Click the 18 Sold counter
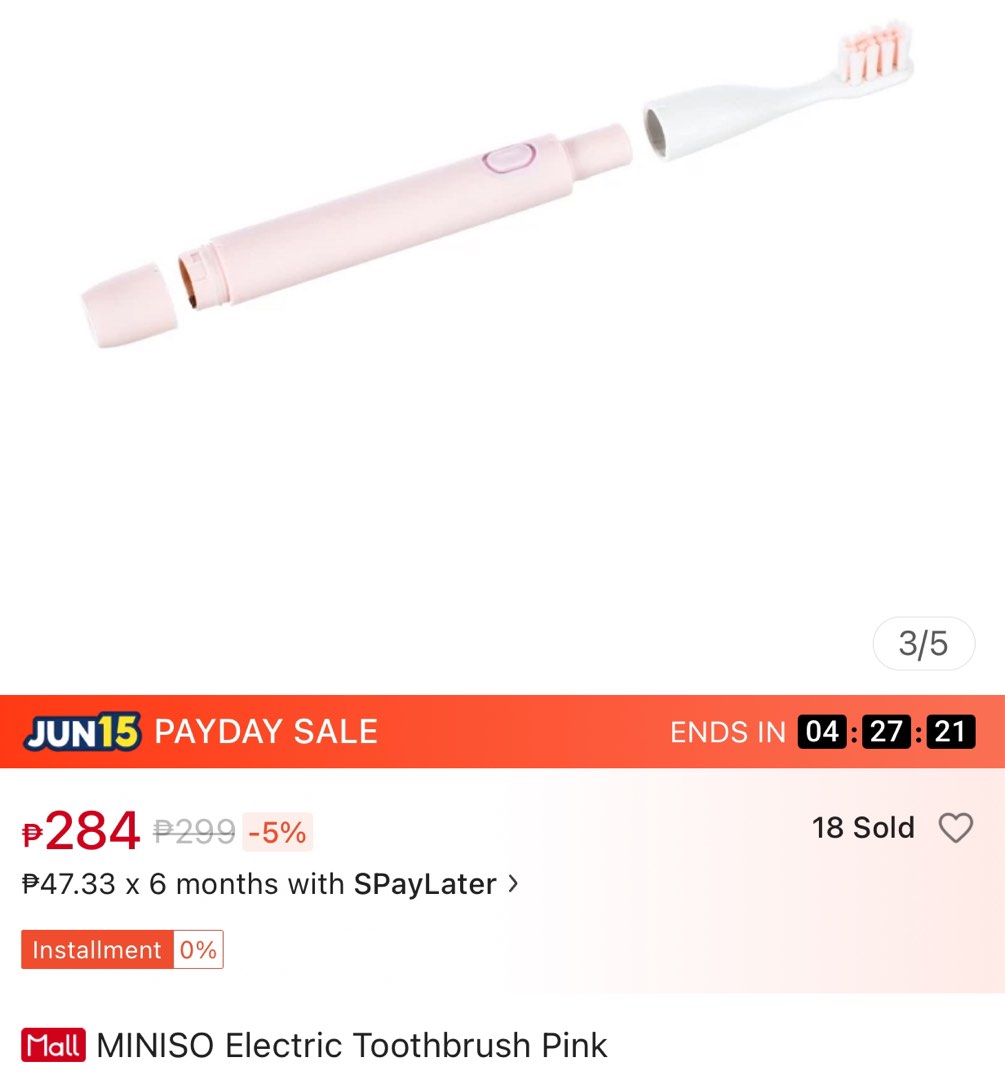1005x1080 pixels. pyautogui.click(x=863, y=827)
